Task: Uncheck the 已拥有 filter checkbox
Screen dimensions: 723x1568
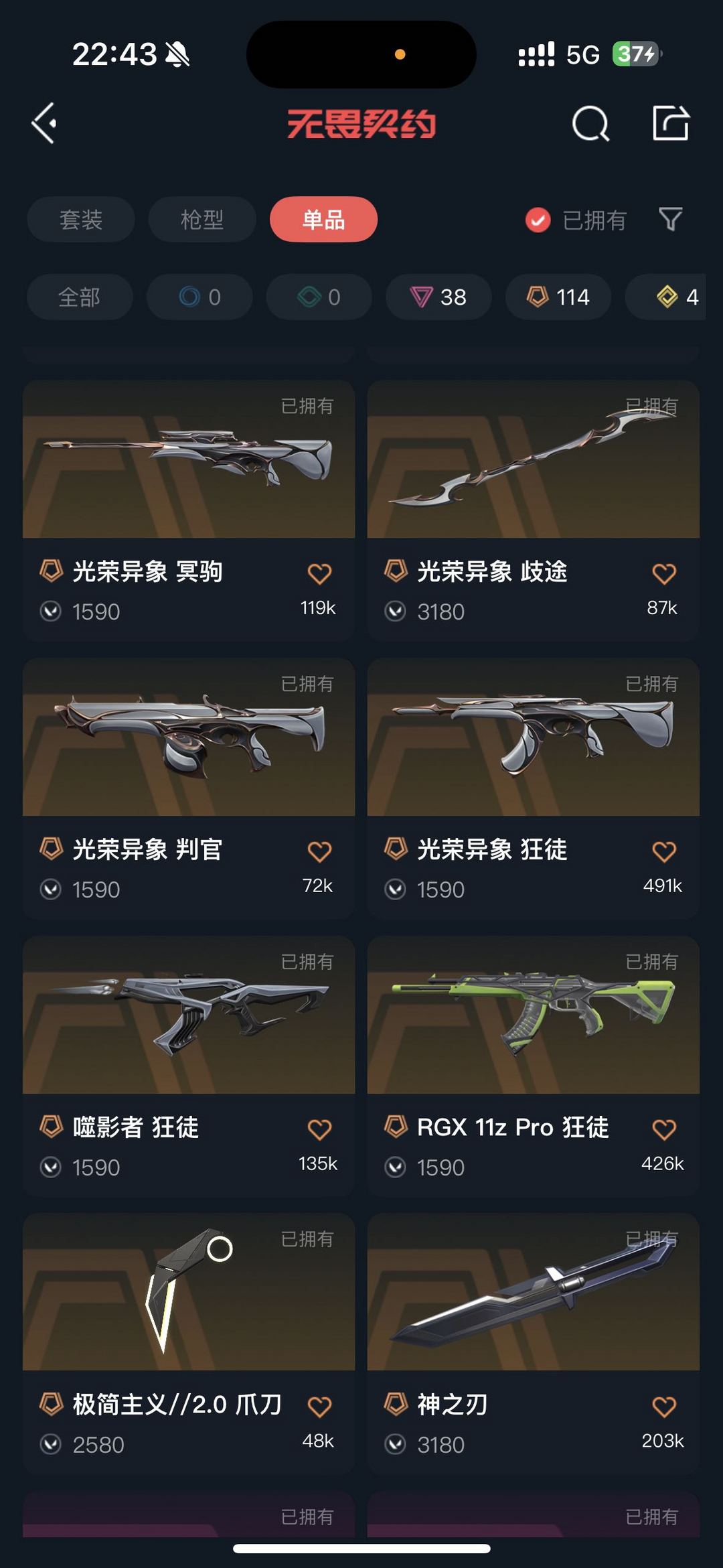Action: point(538,220)
